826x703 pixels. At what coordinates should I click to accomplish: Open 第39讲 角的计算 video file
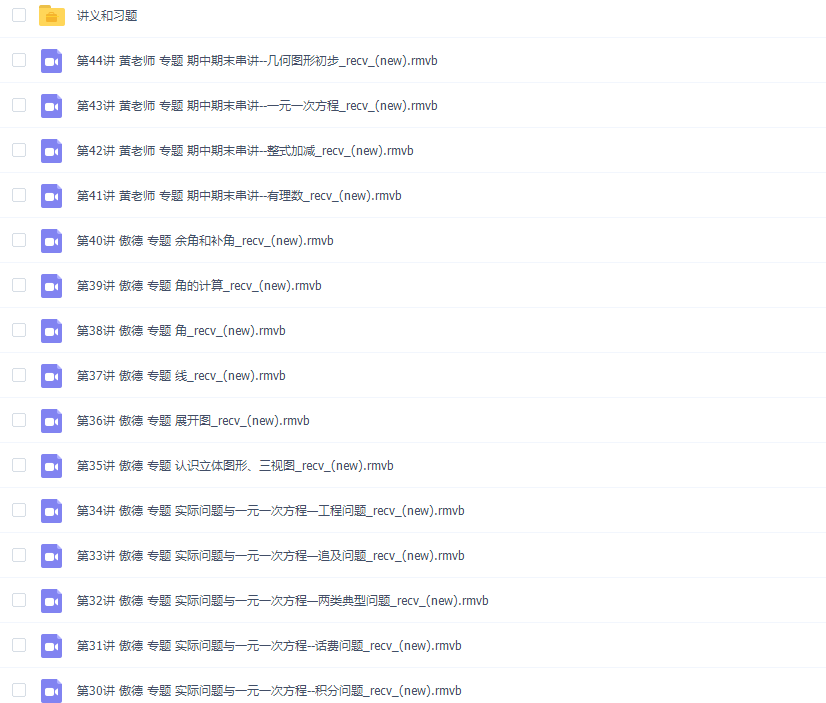pyautogui.click(x=199, y=286)
